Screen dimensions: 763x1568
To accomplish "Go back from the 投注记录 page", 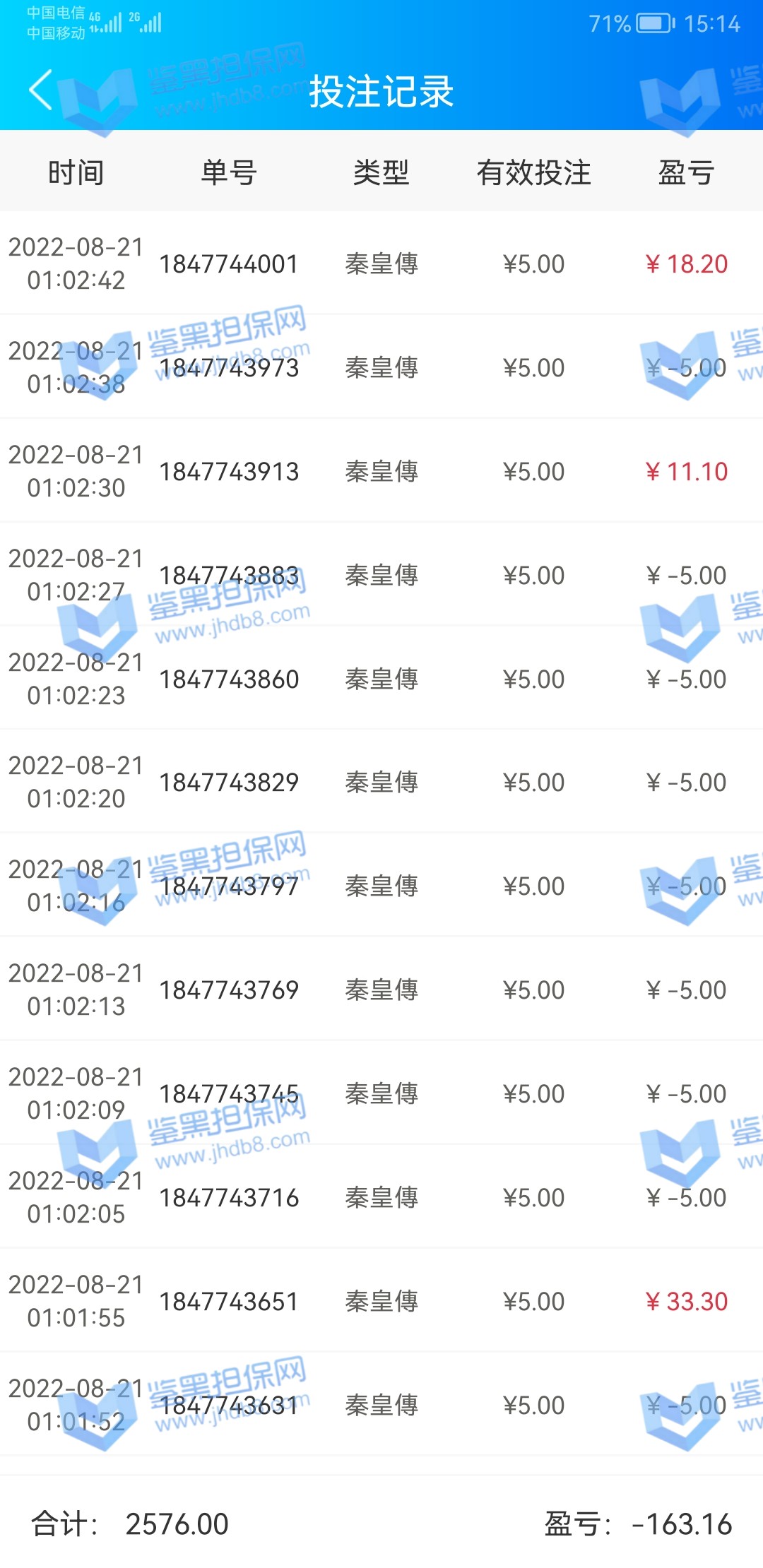I will [x=41, y=90].
